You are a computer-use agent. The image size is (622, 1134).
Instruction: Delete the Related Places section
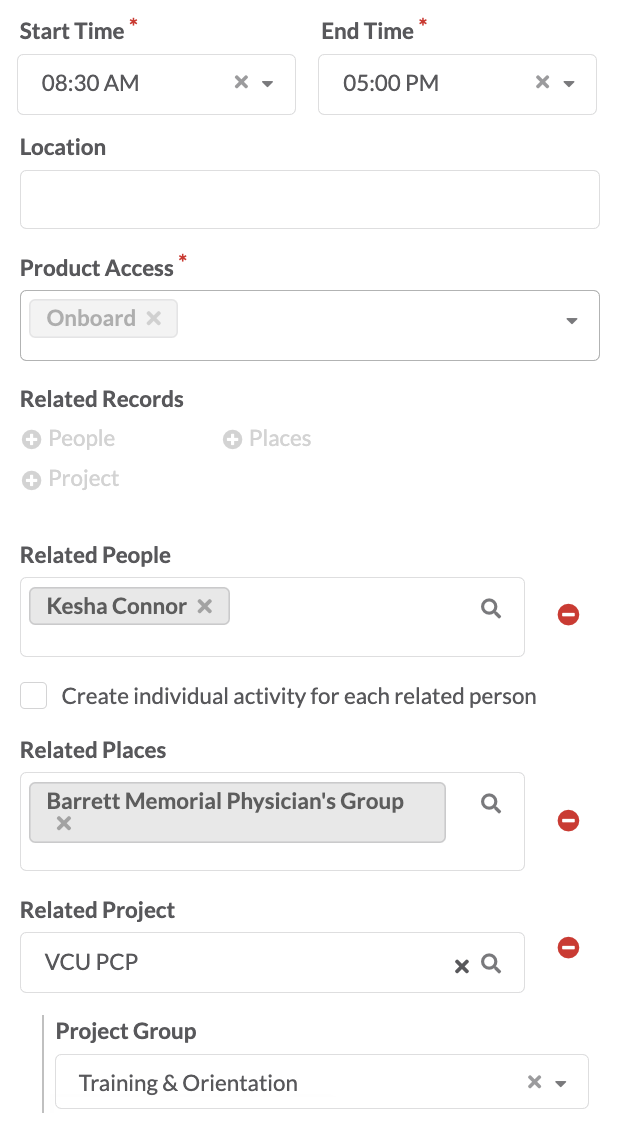coord(568,821)
